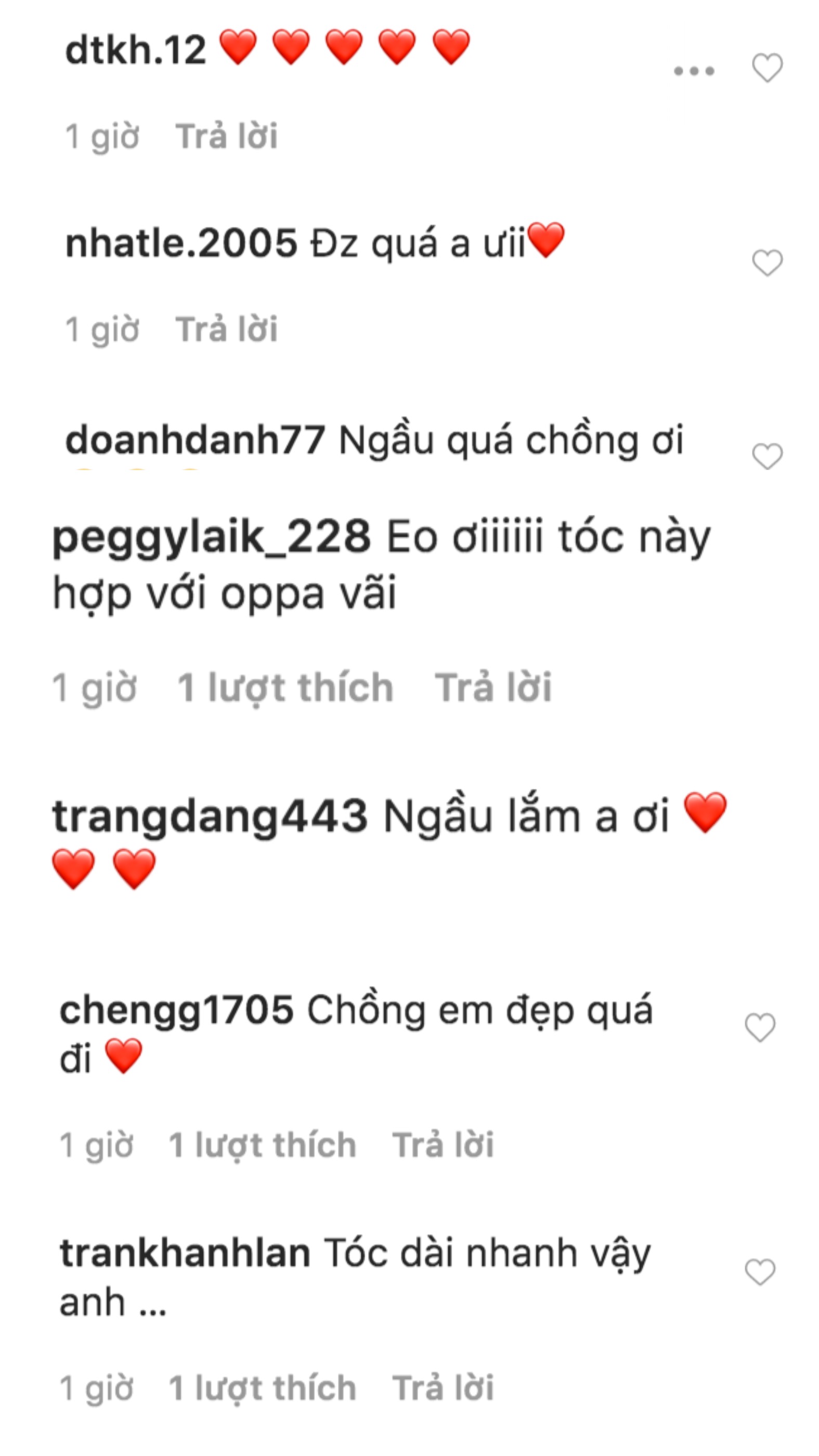Open options menu on dtkh.12's comment

[x=694, y=71]
